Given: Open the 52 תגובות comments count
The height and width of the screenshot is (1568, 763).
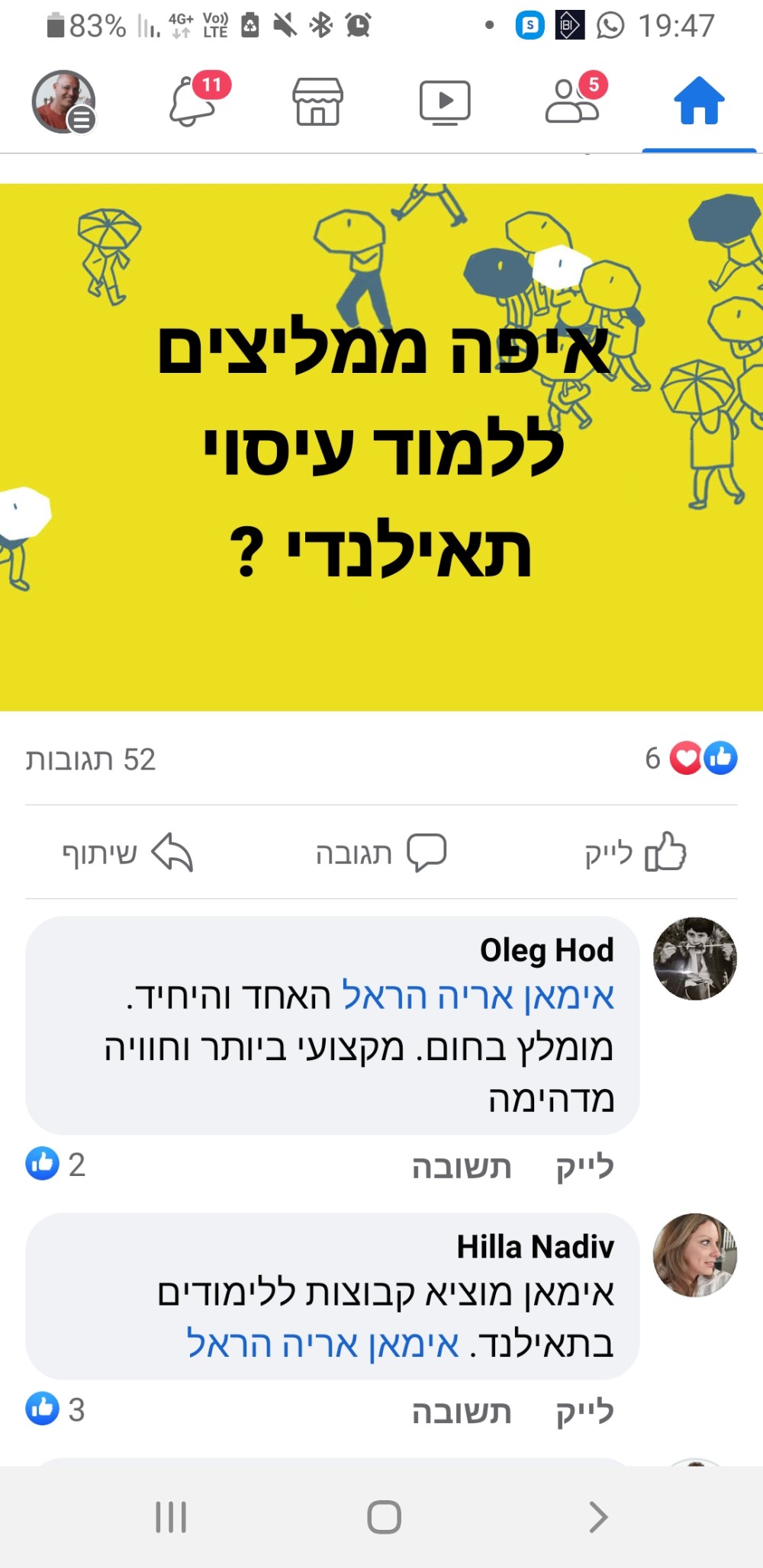Looking at the screenshot, I should click(91, 760).
